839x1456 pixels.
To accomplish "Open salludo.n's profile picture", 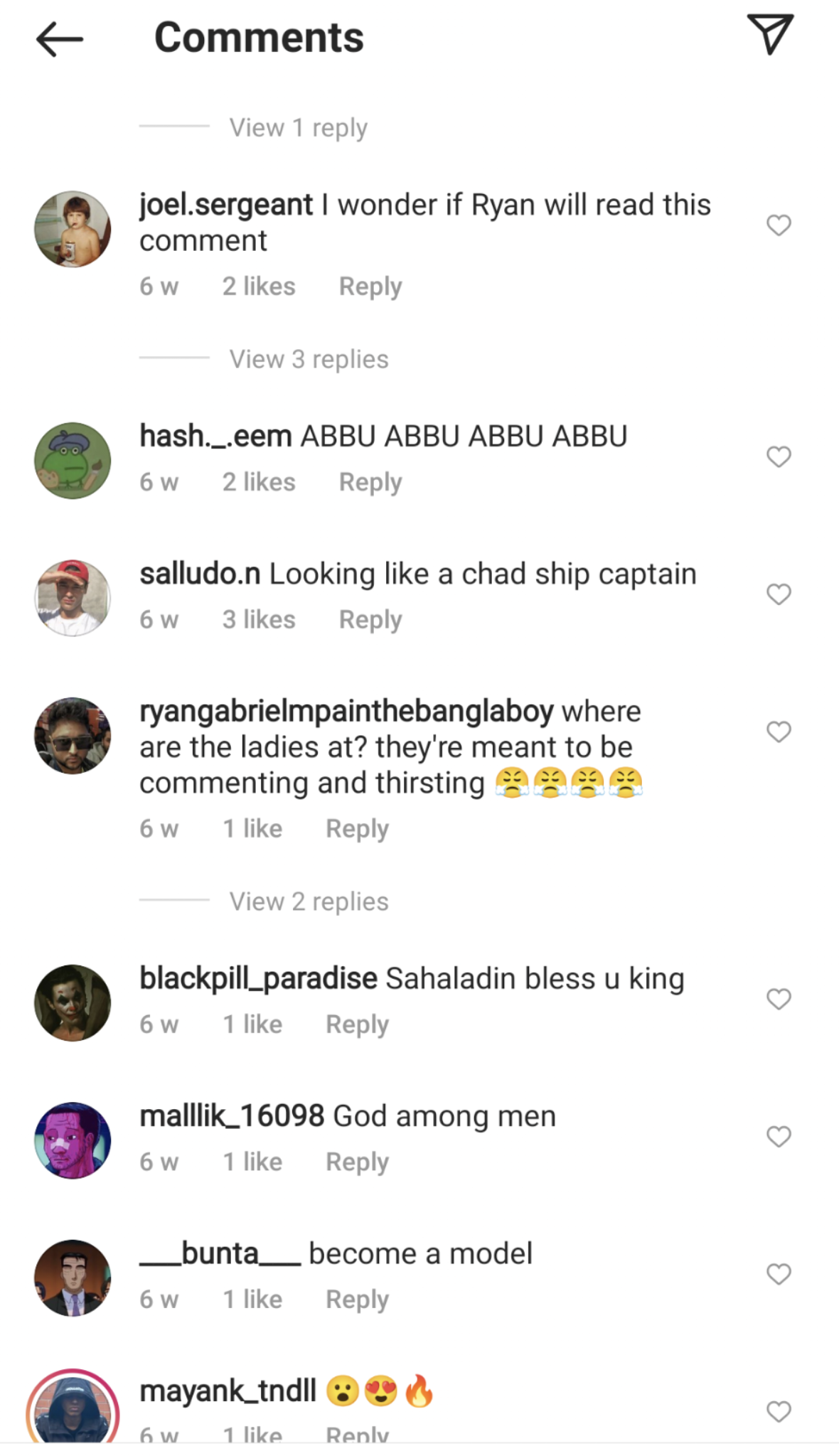I will click(x=73, y=597).
